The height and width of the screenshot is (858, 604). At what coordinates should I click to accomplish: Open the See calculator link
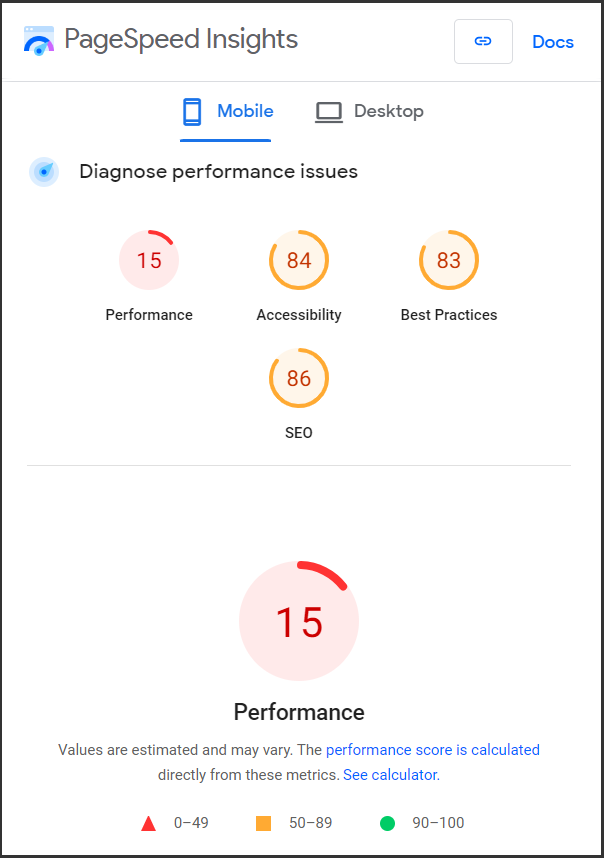(390, 775)
